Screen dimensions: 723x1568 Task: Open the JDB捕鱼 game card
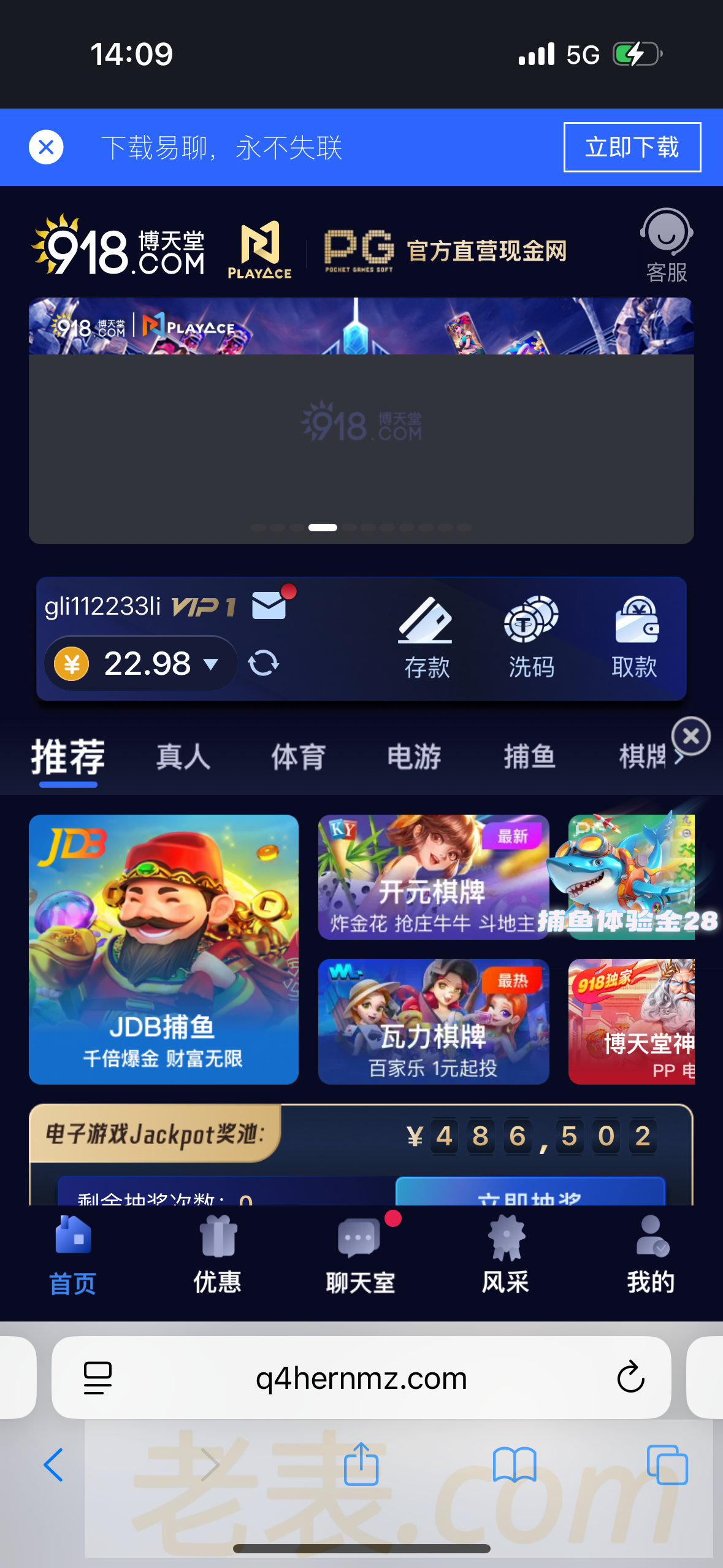click(163, 949)
